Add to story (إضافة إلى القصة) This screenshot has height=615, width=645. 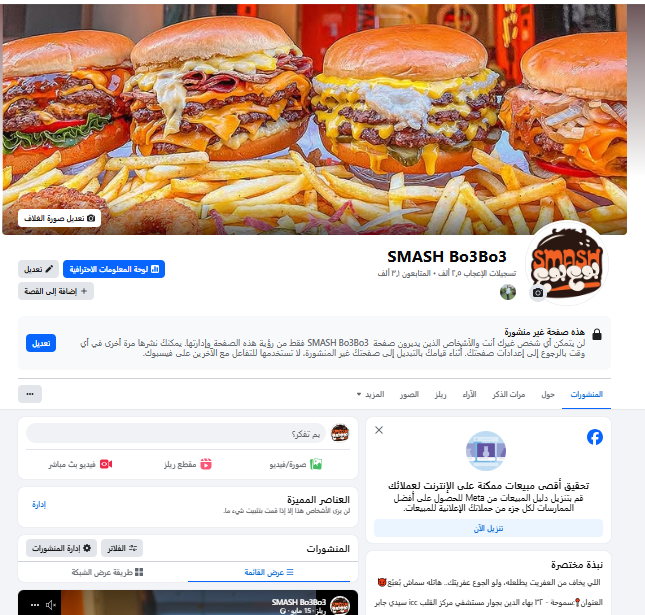click(56, 291)
